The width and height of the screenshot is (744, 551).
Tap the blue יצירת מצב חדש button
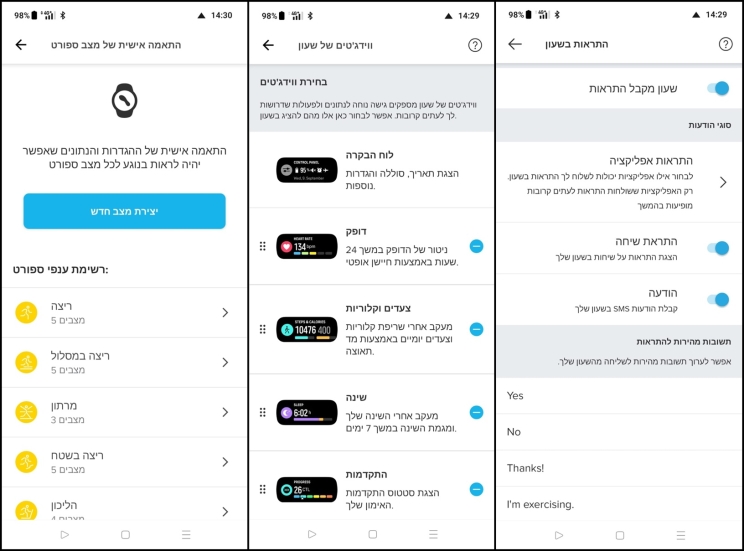(x=124, y=211)
